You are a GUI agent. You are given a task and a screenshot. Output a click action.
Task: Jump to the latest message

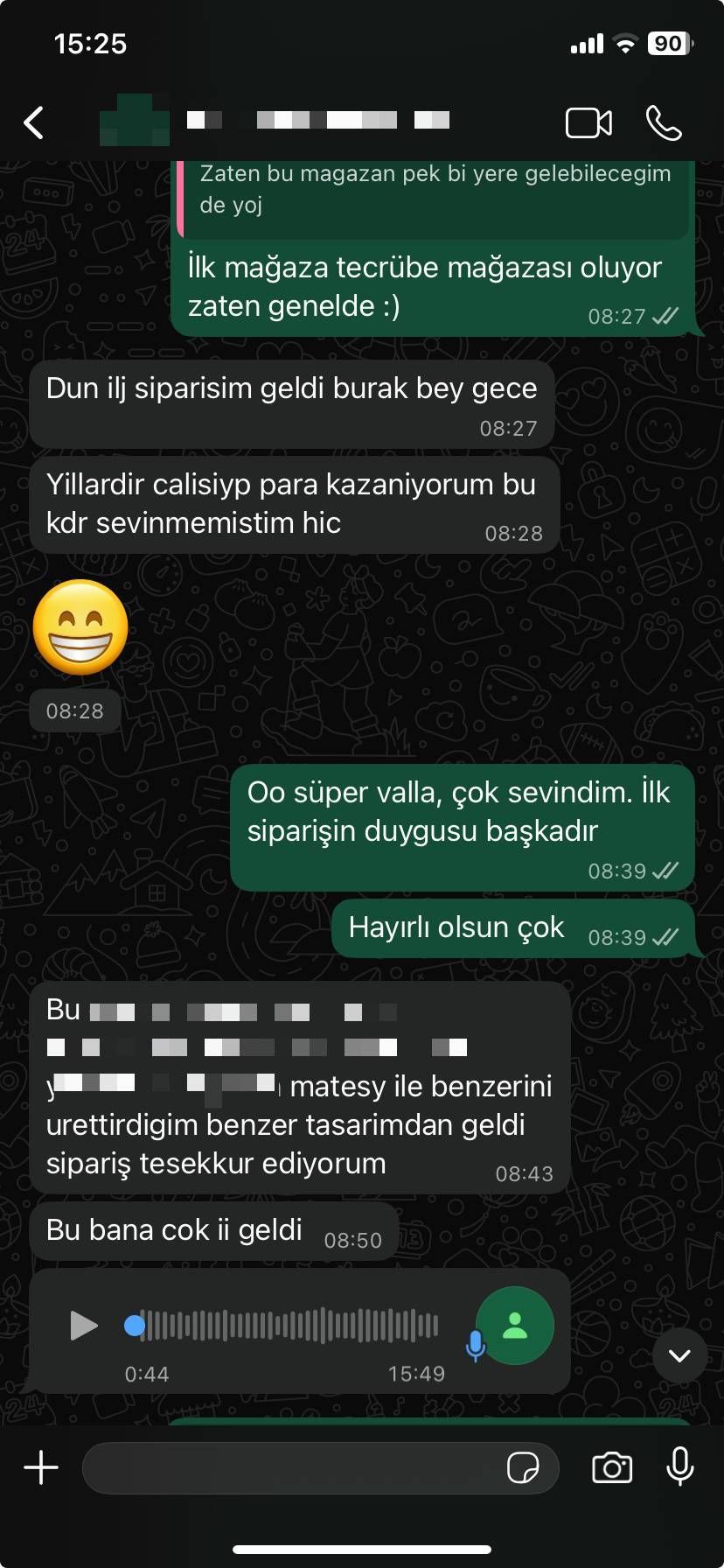coord(679,1355)
